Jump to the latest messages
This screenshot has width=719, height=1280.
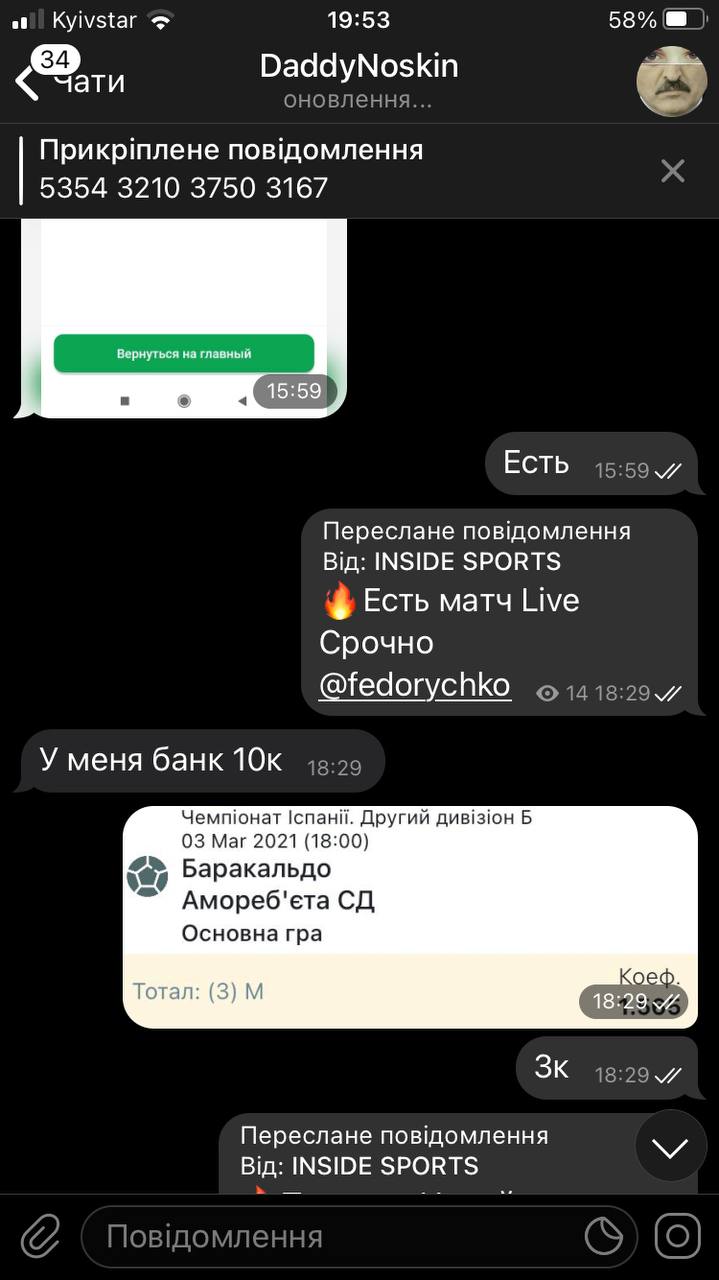click(671, 1147)
